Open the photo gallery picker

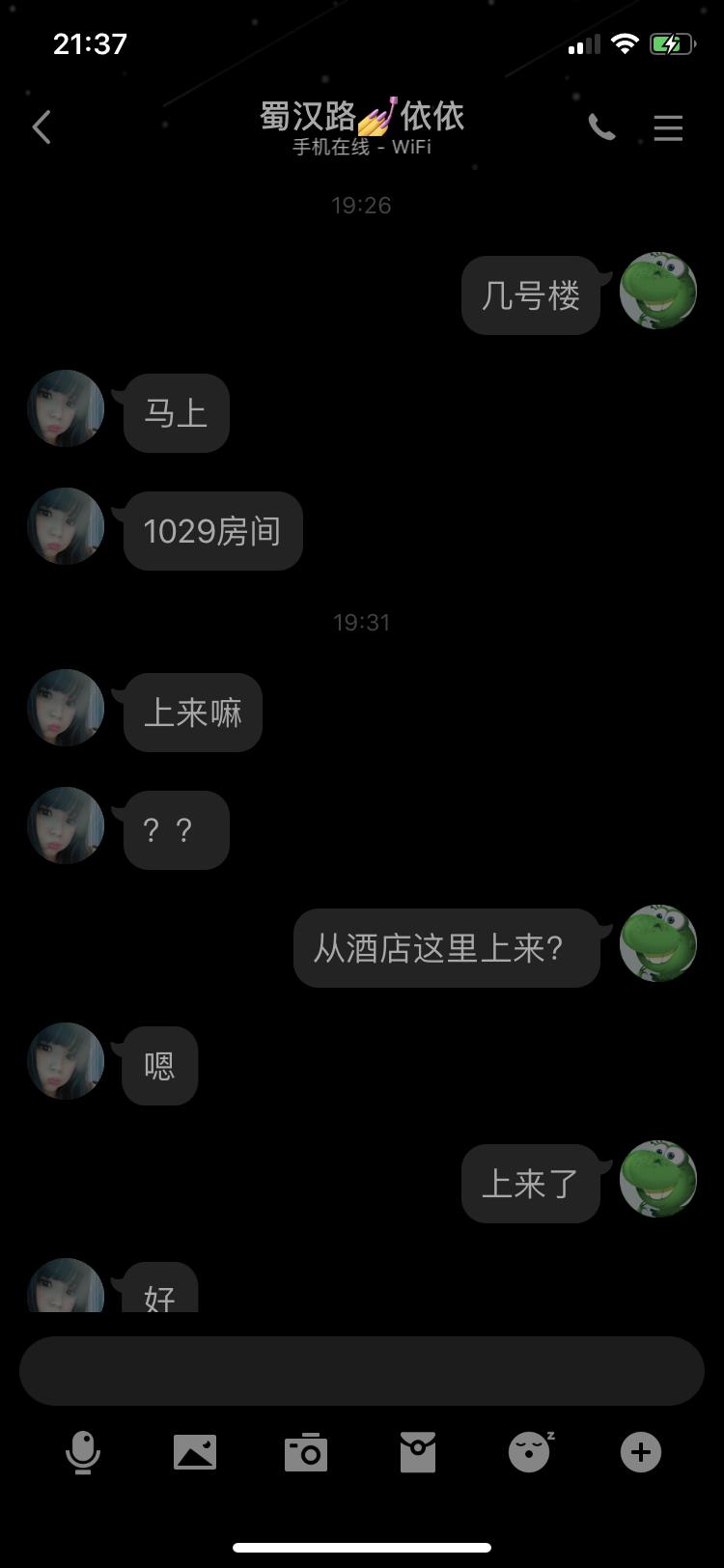click(x=195, y=1452)
